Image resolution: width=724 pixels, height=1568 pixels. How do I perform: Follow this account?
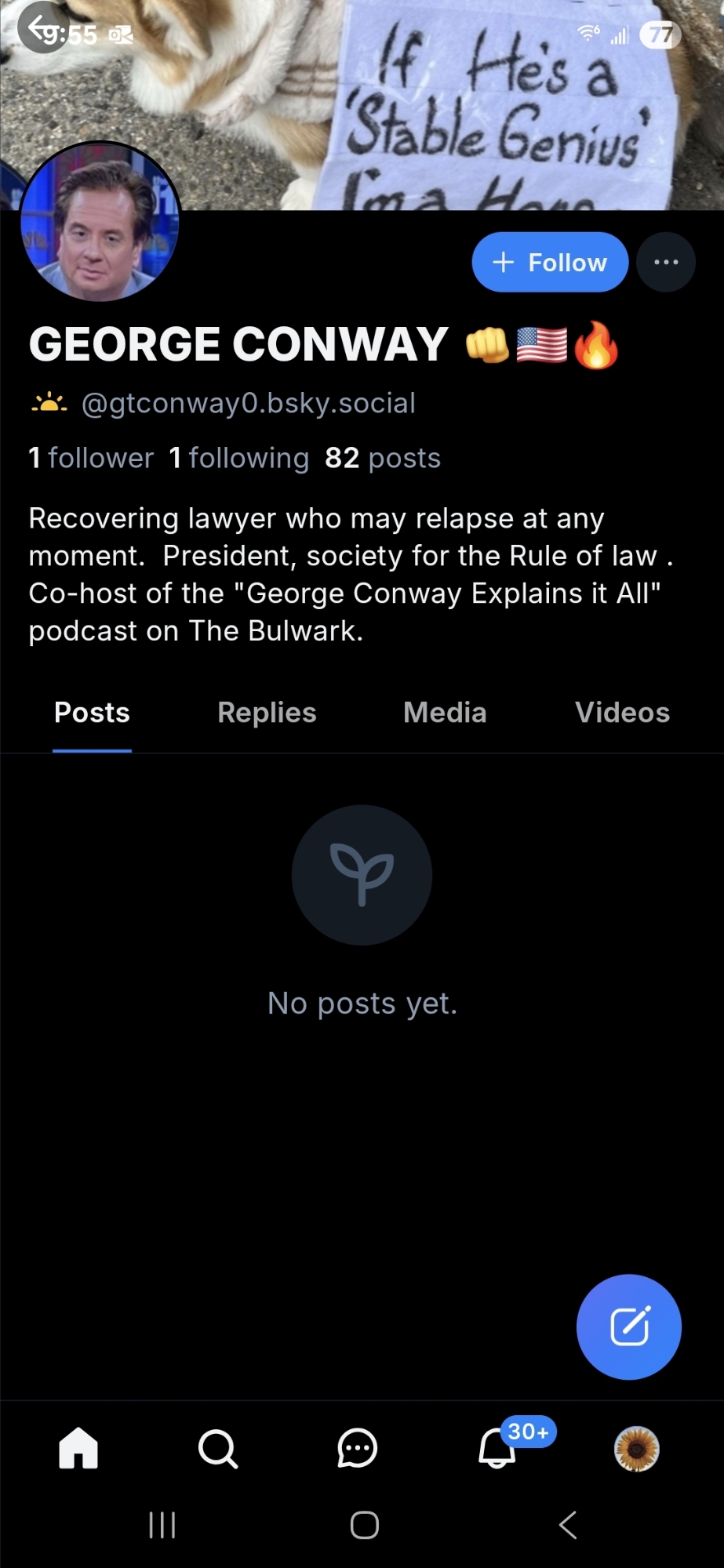(550, 262)
